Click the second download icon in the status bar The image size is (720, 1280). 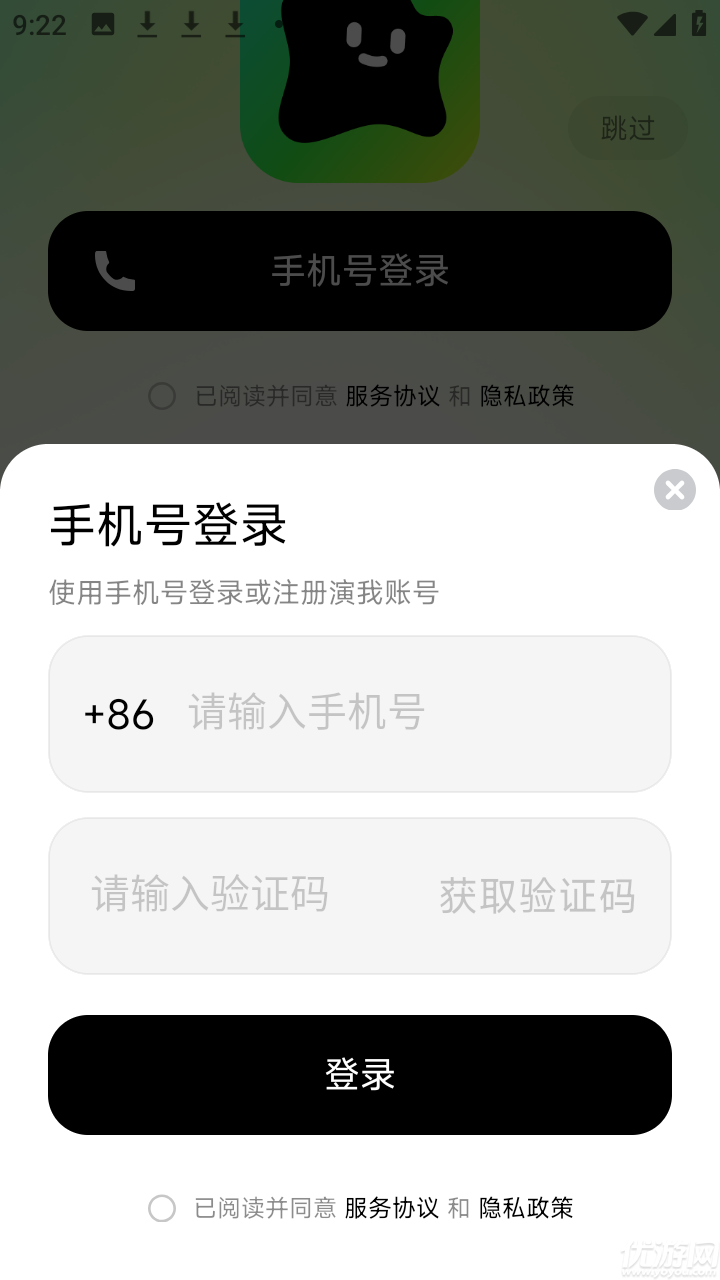pos(190,22)
